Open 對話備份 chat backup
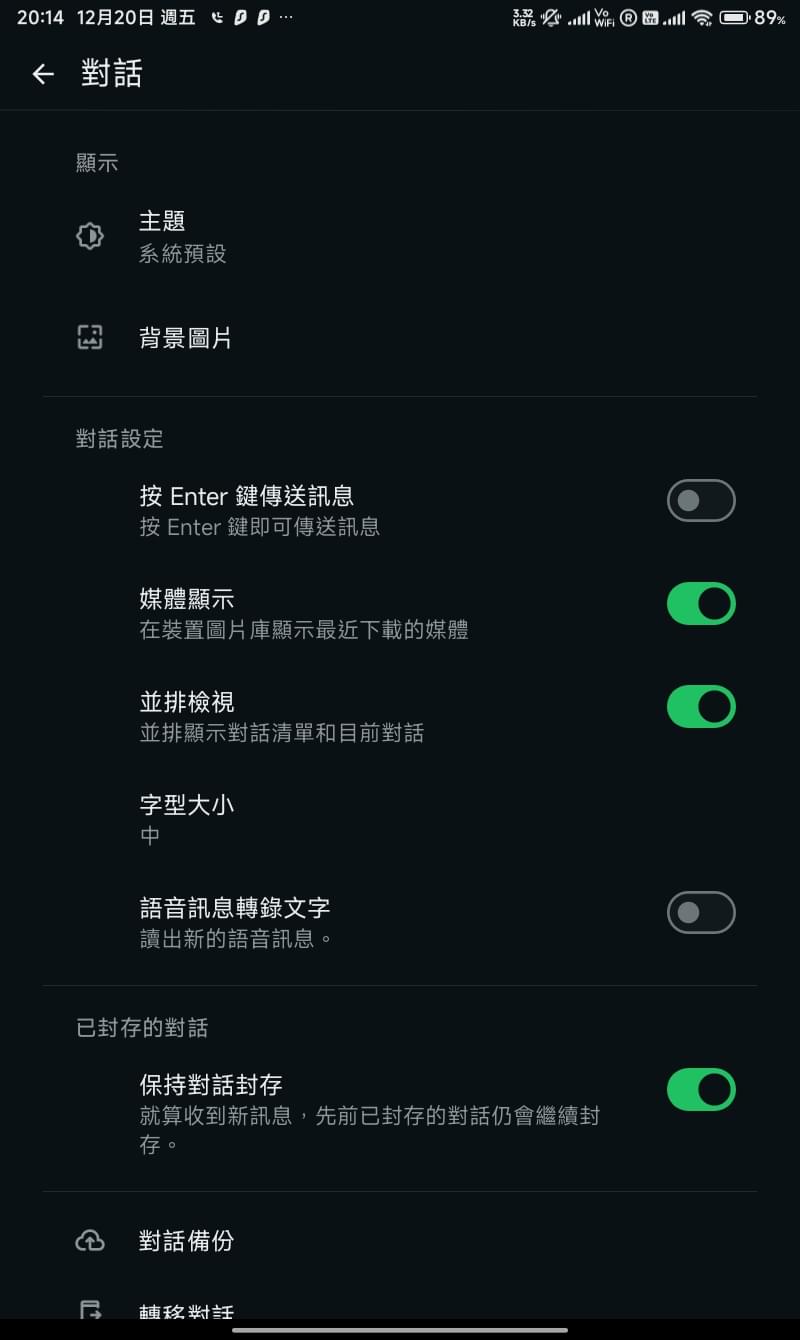Viewport: 800px width, 1340px height. (x=400, y=1241)
